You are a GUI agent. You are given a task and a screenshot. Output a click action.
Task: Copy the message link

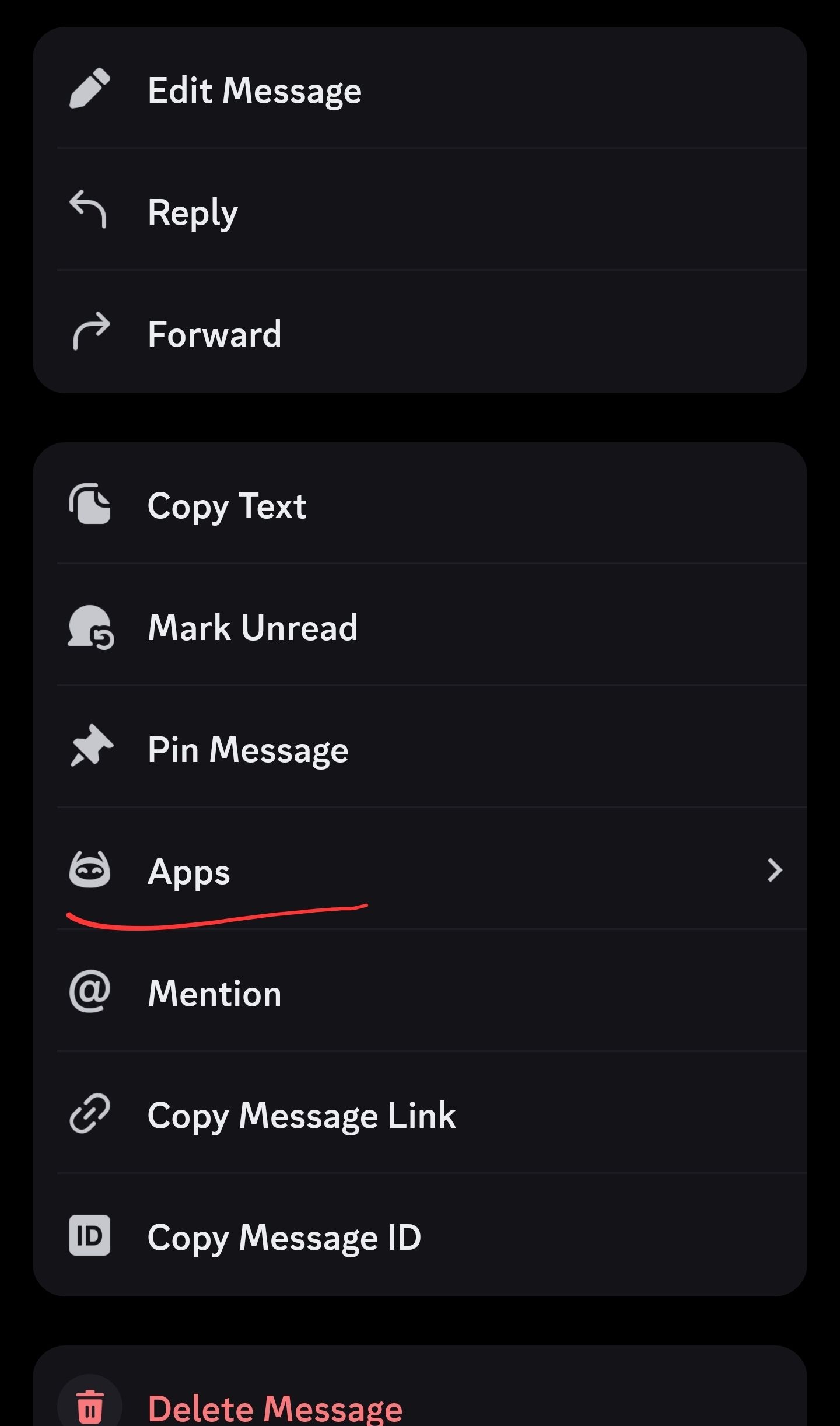[x=301, y=1116]
